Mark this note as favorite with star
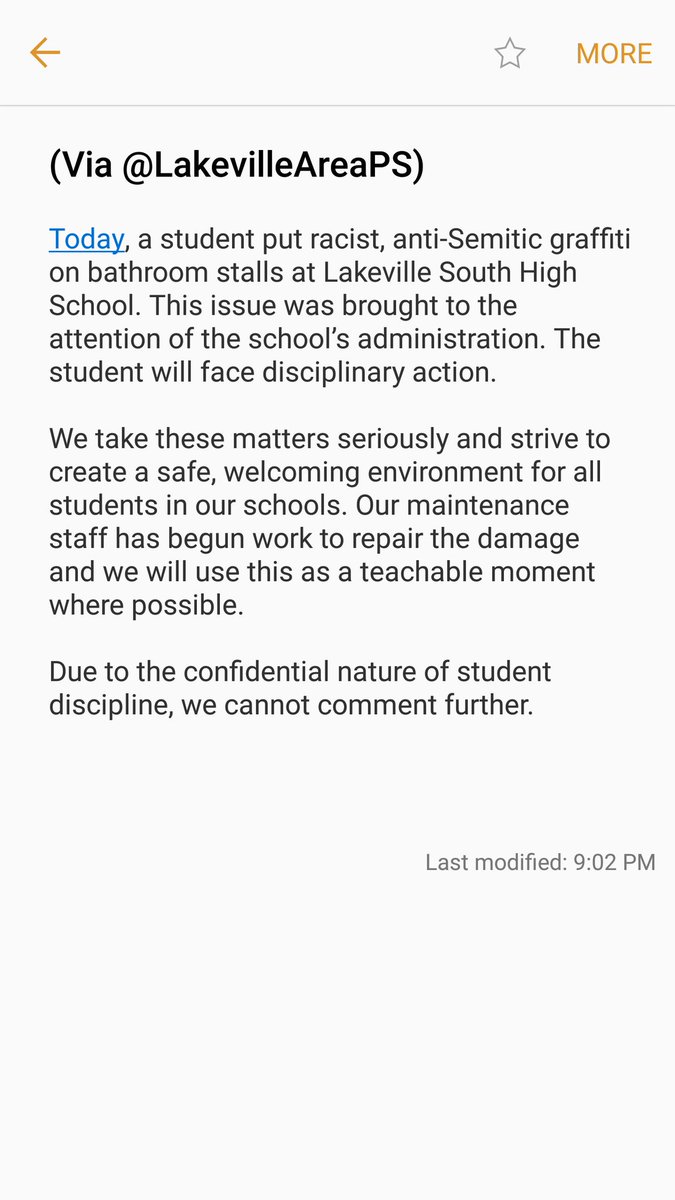 pyautogui.click(x=510, y=53)
